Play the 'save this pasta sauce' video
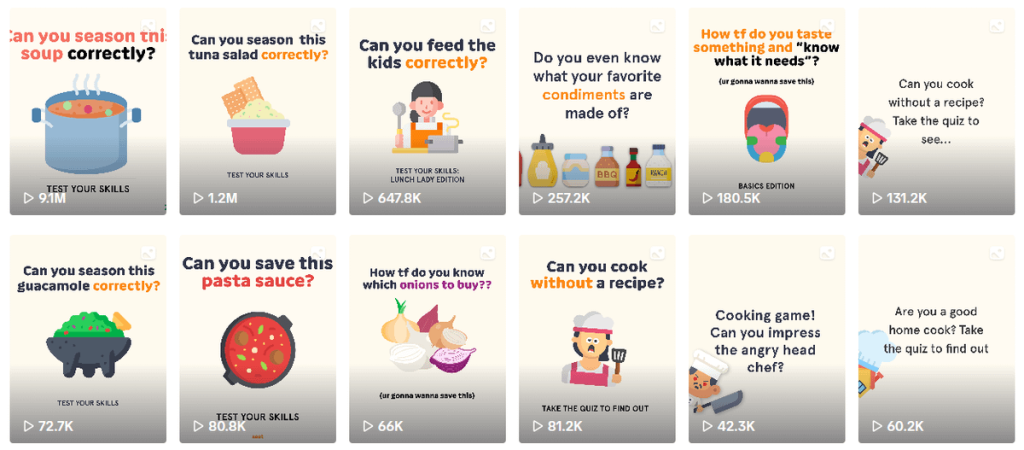The width and height of the screenshot is (1024, 450). (258, 339)
